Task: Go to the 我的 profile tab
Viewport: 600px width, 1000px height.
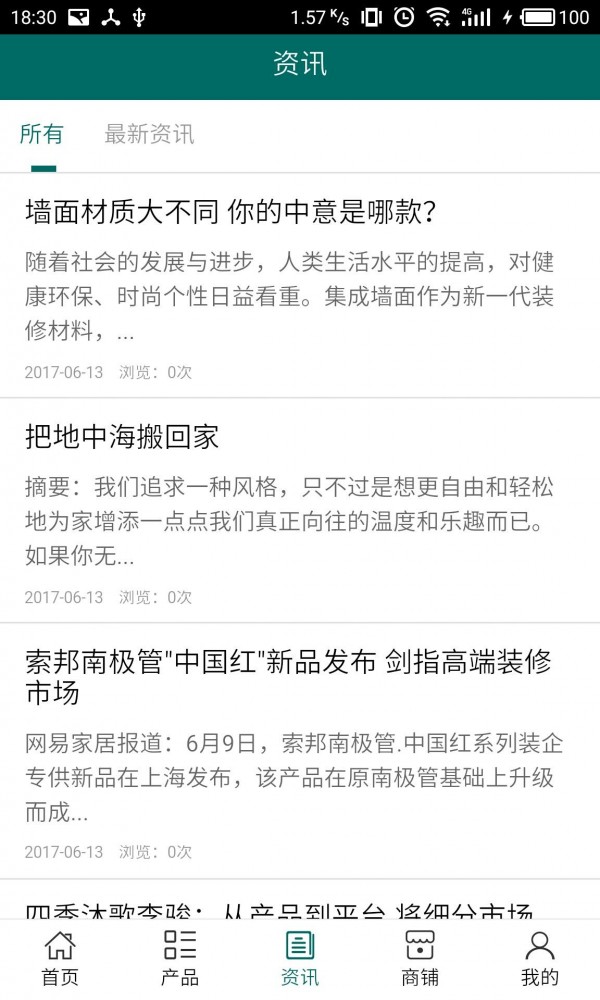Action: pyautogui.click(x=540, y=958)
